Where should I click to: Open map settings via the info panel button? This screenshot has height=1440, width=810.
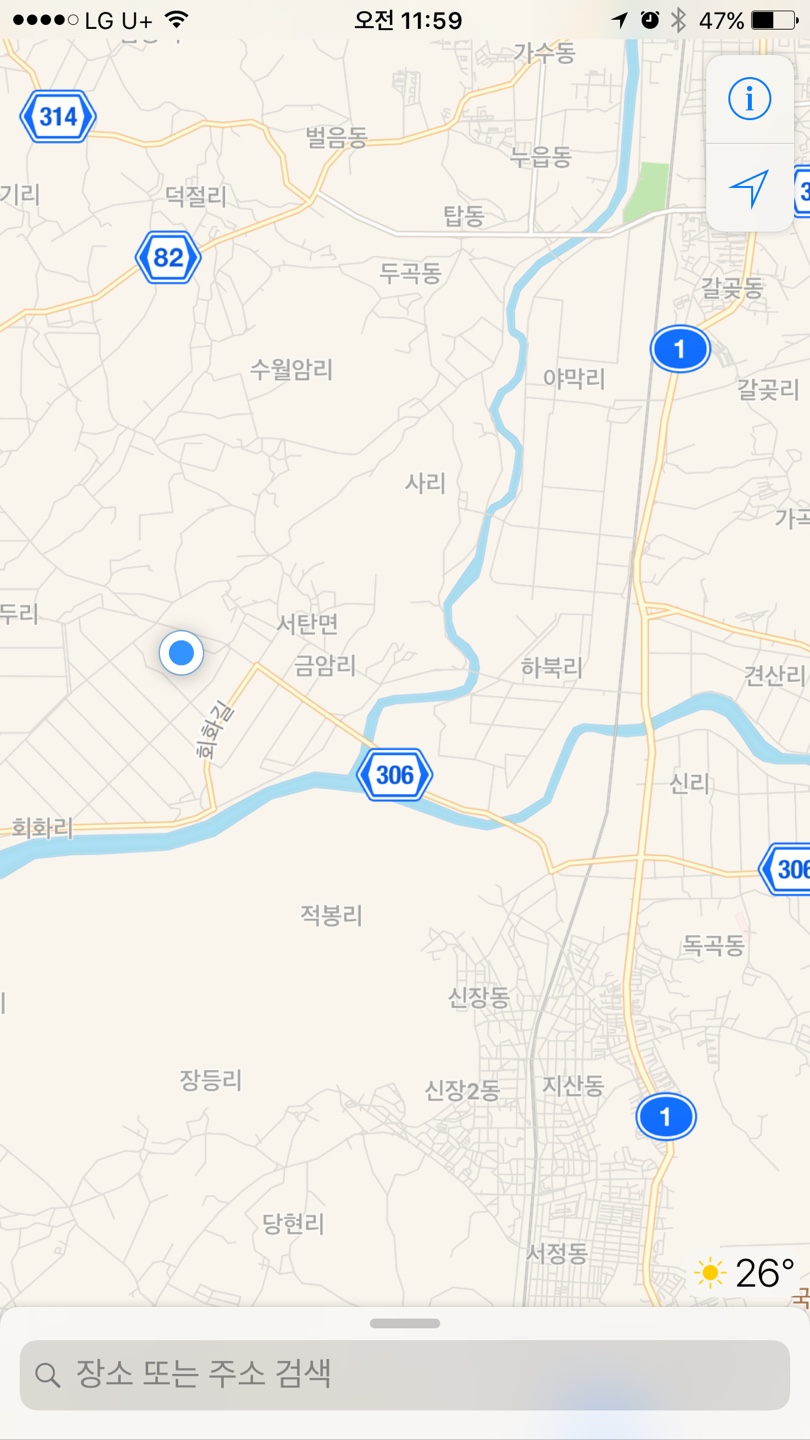(748, 99)
